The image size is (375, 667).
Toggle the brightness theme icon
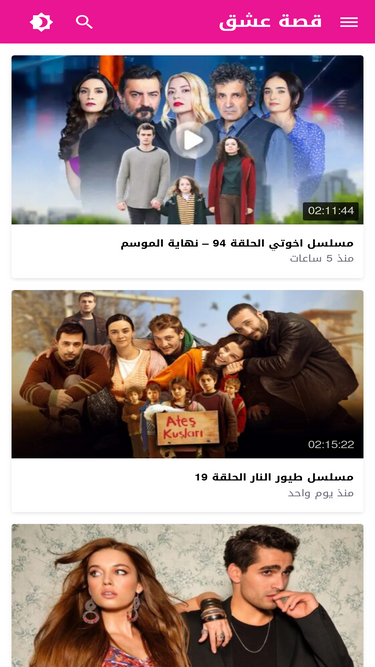(41, 22)
